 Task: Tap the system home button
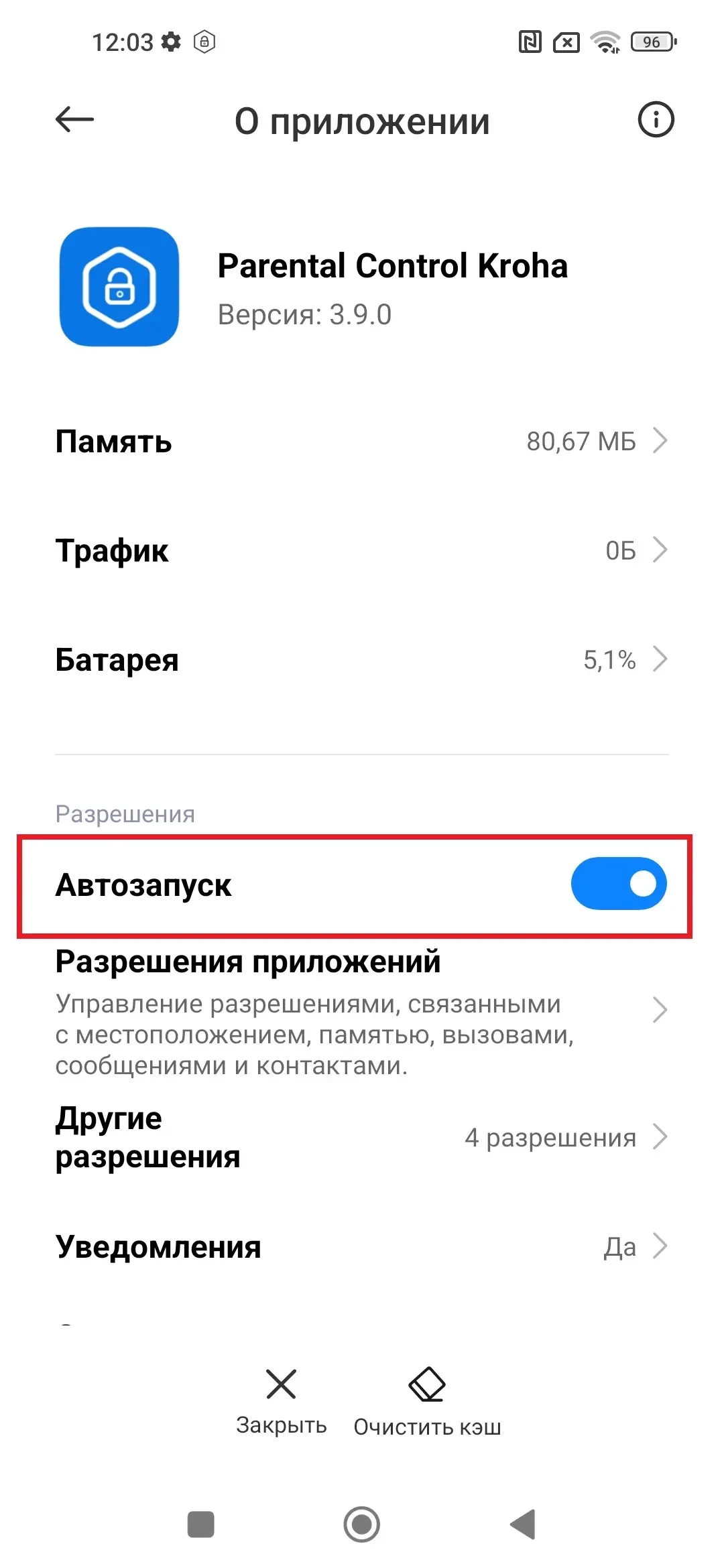(362, 1524)
